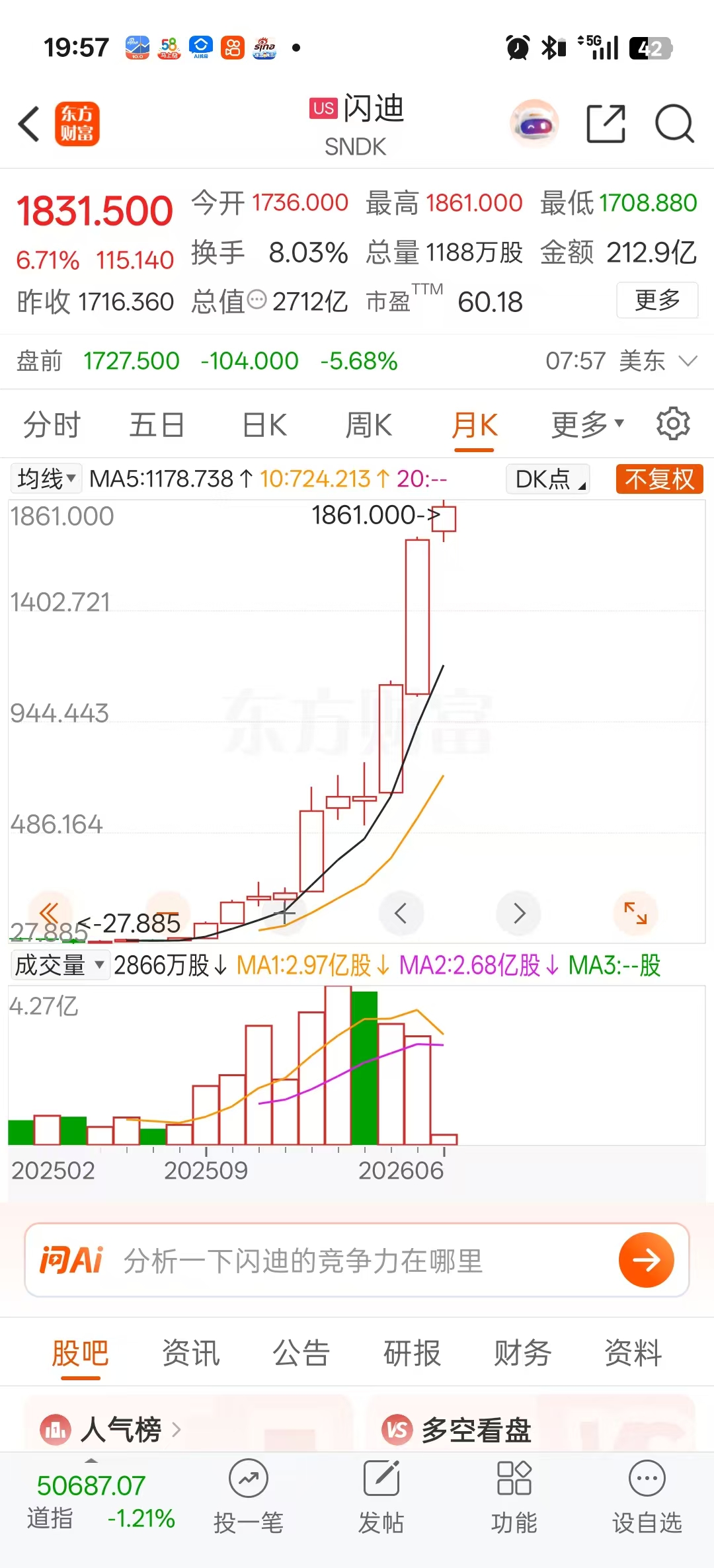The height and width of the screenshot is (1568, 714).
Task: Open the 成交量 indicator dropdown
Action: click(x=59, y=965)
